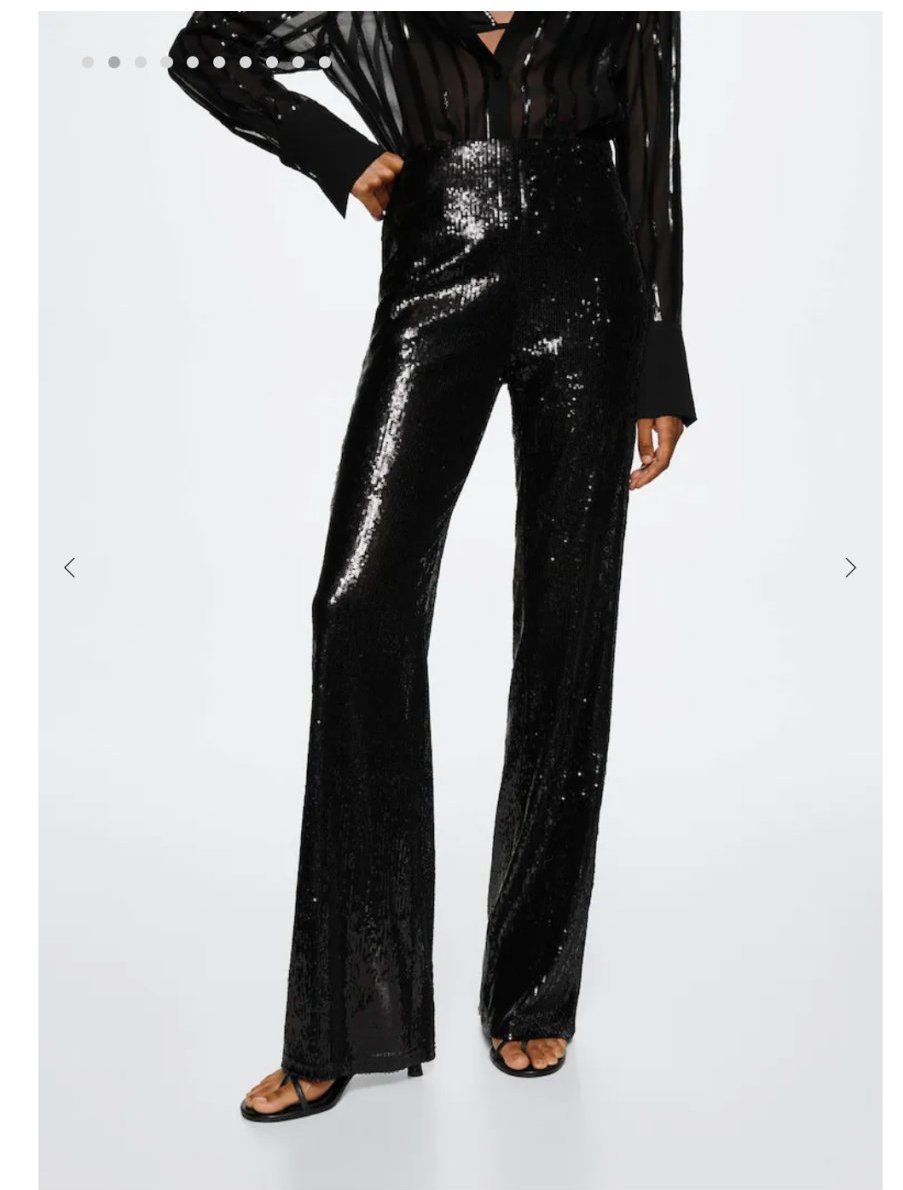Go to the previous product photo
Screen dimensions: 903x1190
coord(69,568)
